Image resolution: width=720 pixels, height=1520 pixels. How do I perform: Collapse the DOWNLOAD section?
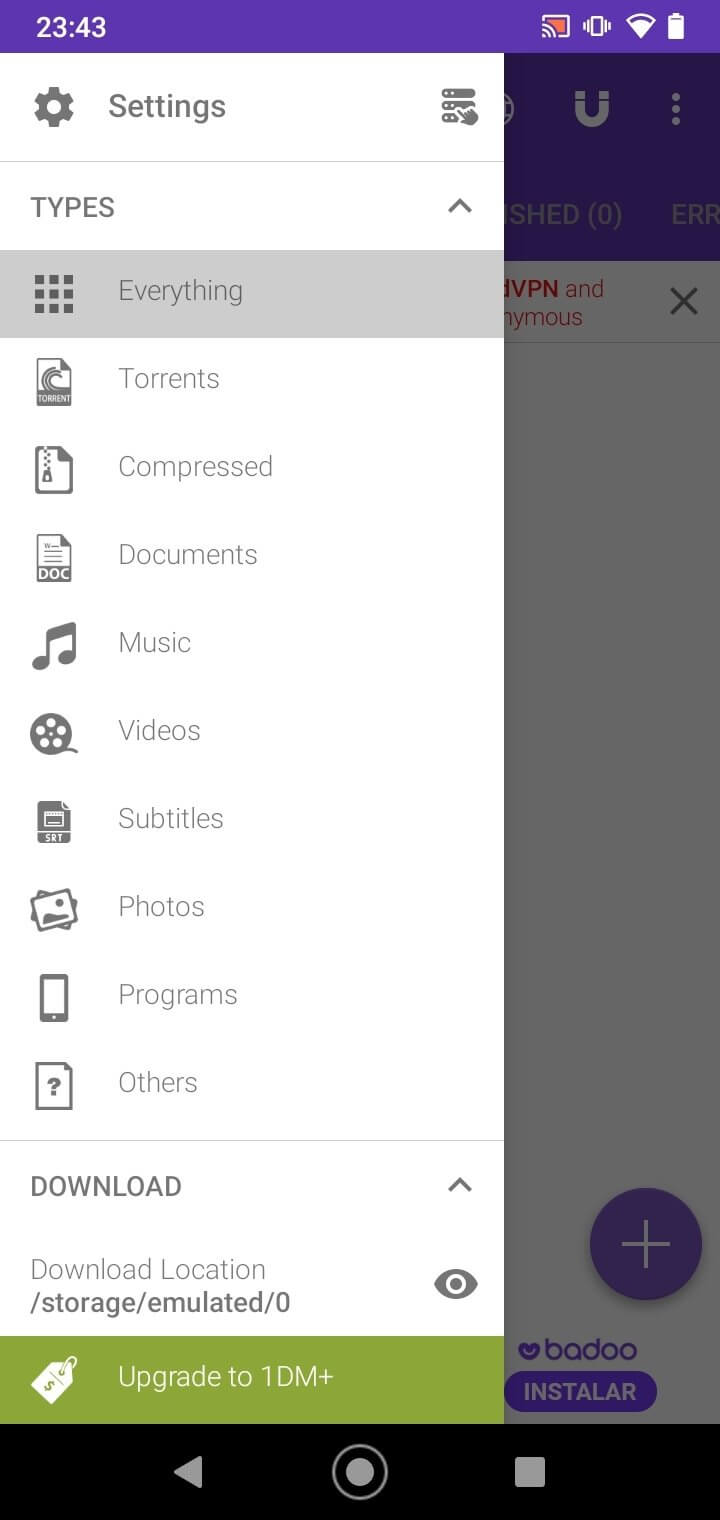459,1186
